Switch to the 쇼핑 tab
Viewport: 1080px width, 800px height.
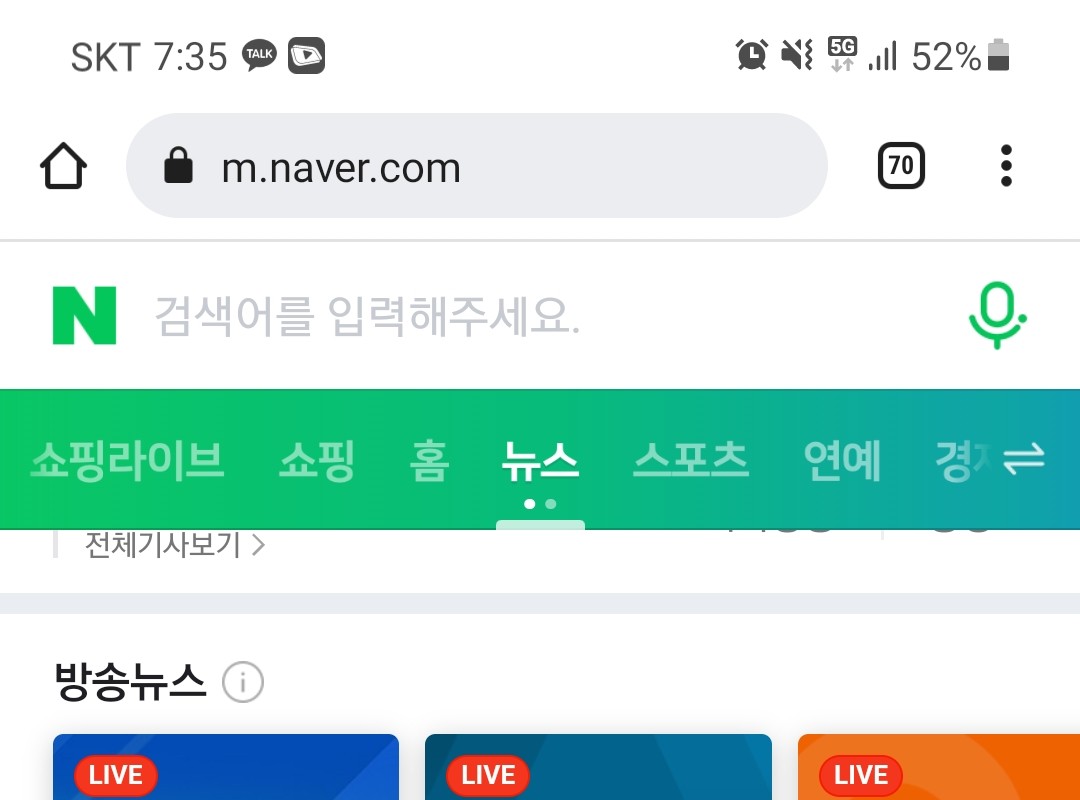point(317,461)
